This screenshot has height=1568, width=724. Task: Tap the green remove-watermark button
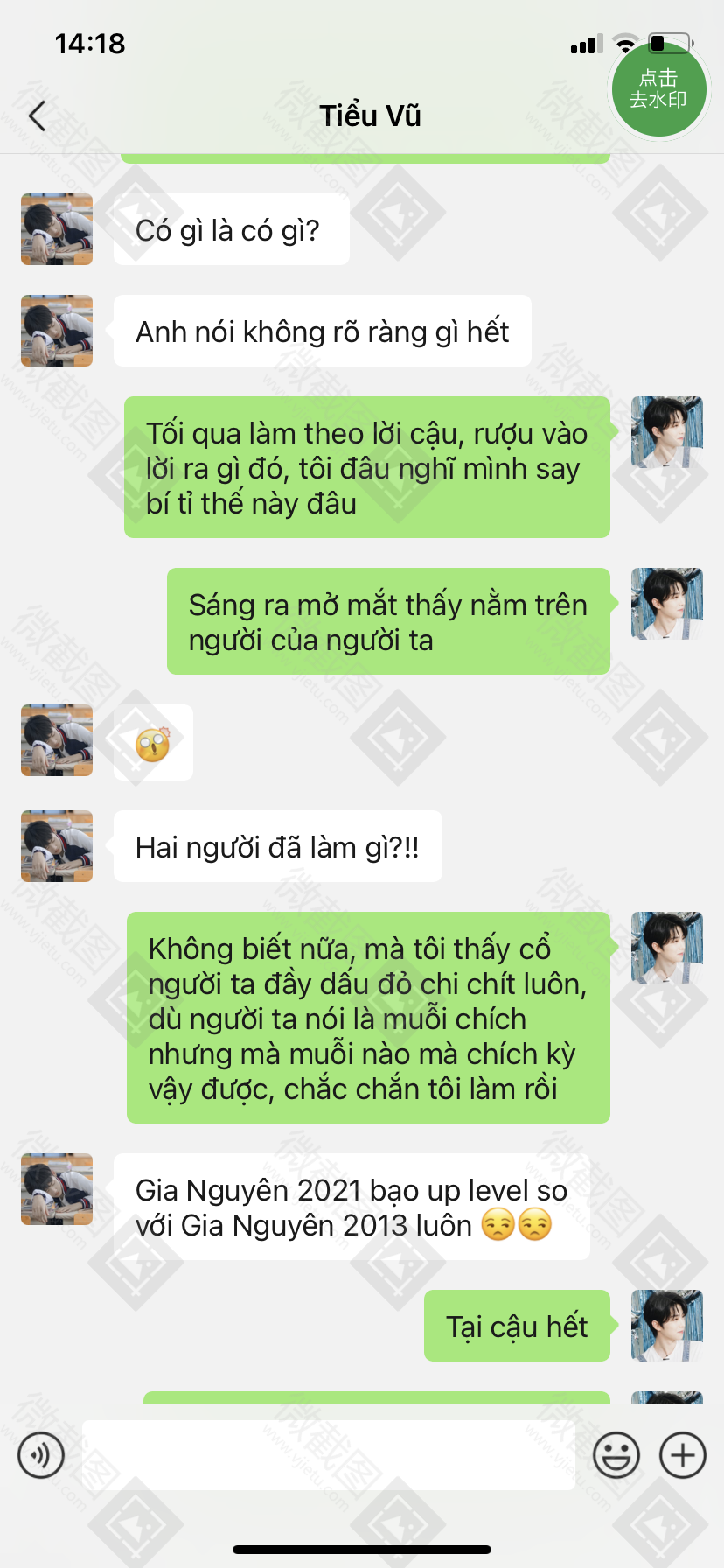[658, 89]
